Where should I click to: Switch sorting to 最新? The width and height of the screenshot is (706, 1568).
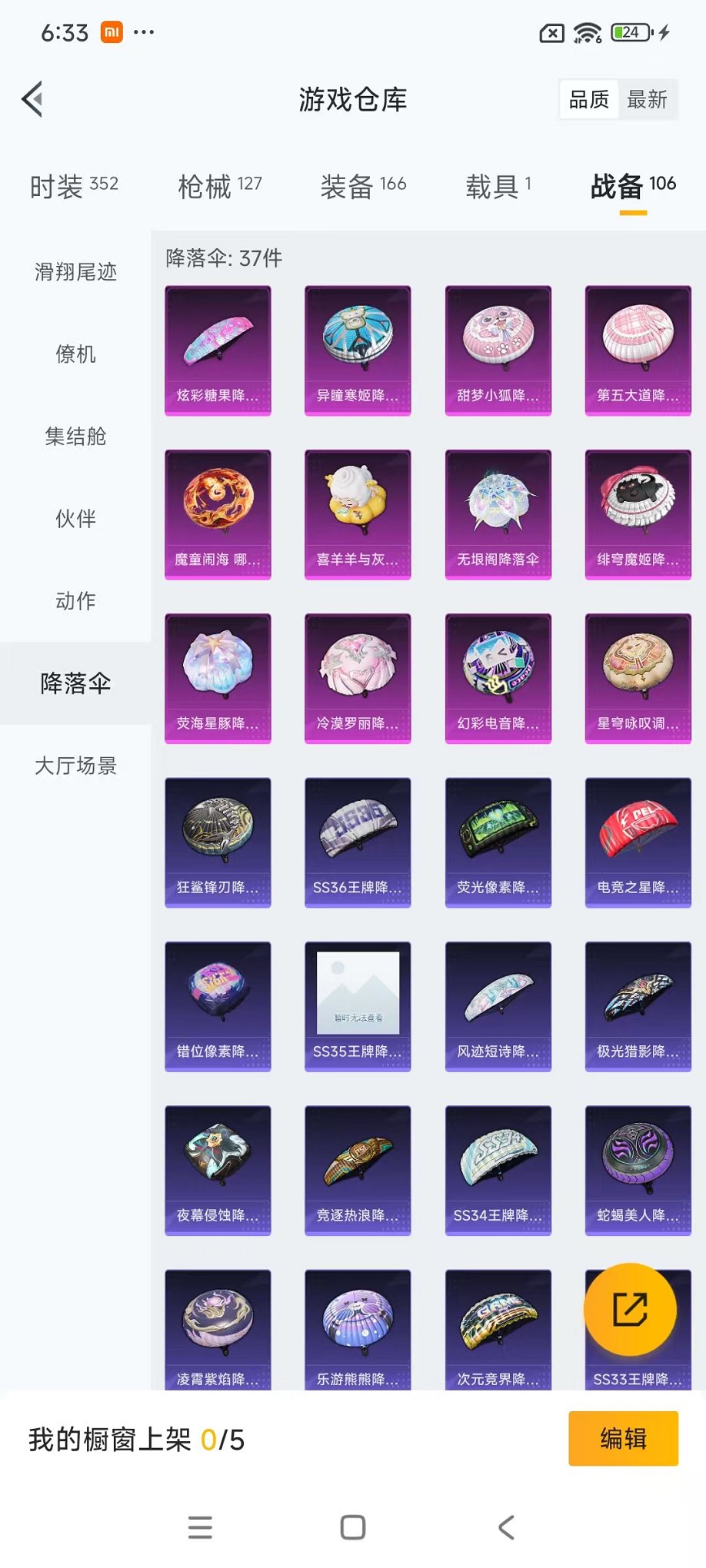648,99
